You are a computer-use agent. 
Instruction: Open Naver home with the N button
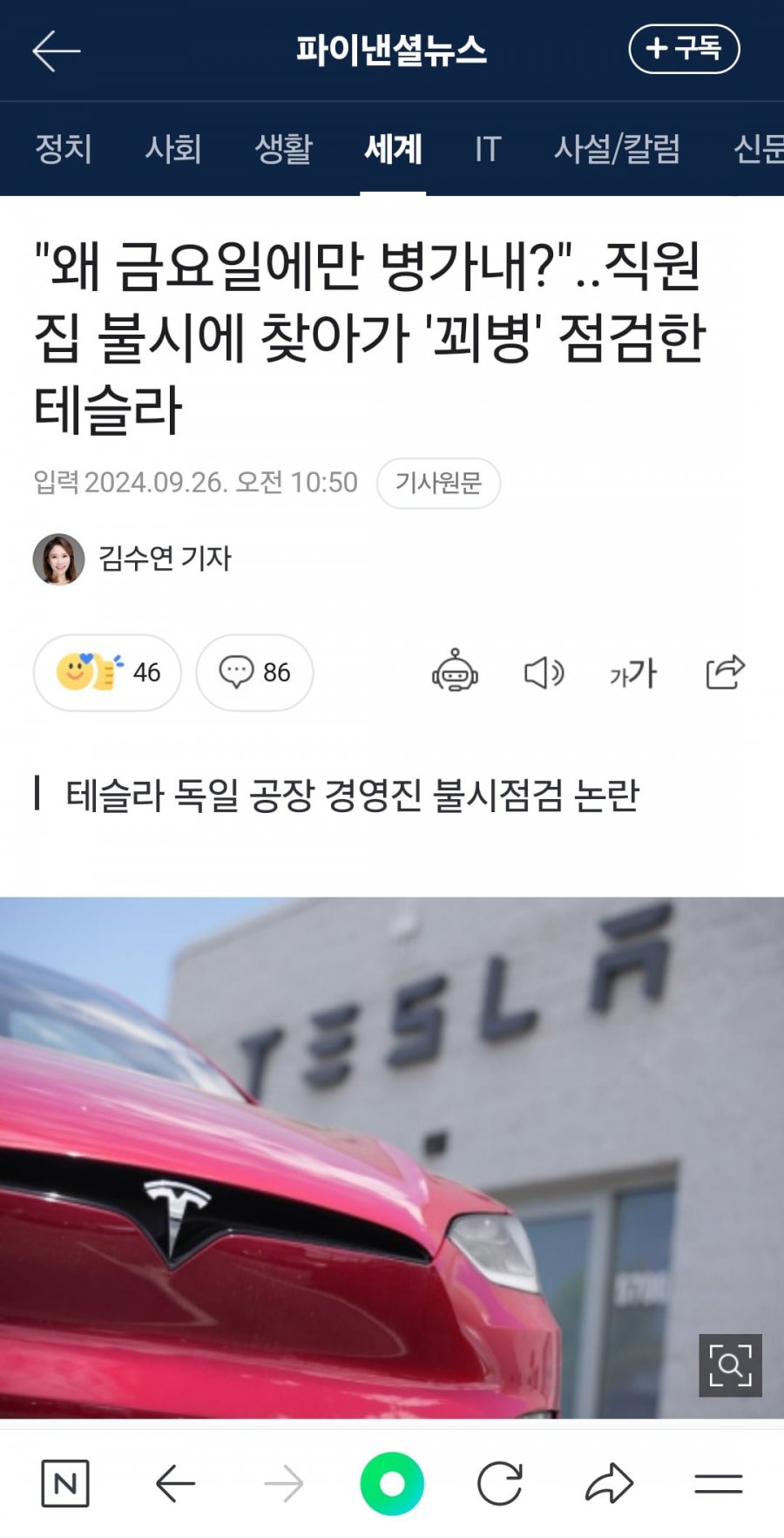65,1483
